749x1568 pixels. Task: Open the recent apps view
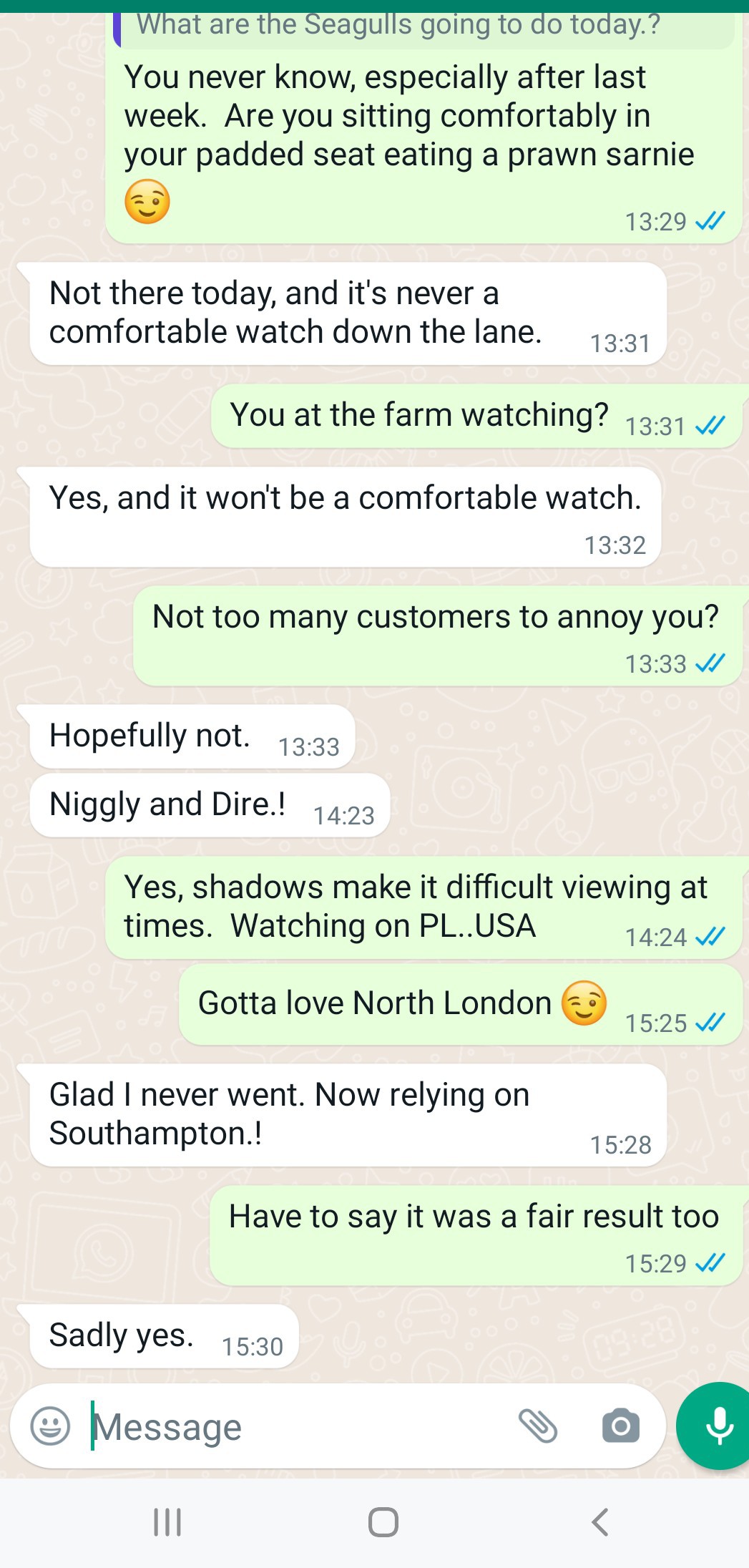point(167,1521)
